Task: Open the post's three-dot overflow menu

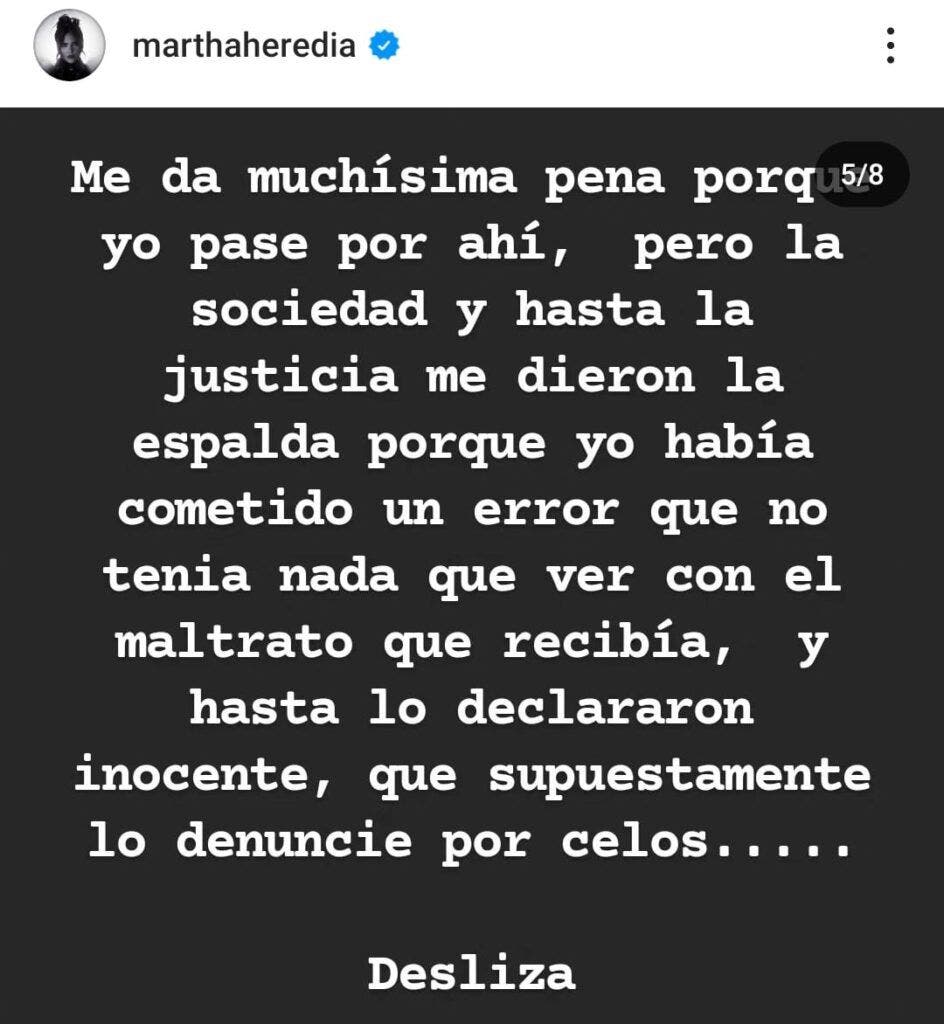Action: pyautogui.click(x=890, y=46)
